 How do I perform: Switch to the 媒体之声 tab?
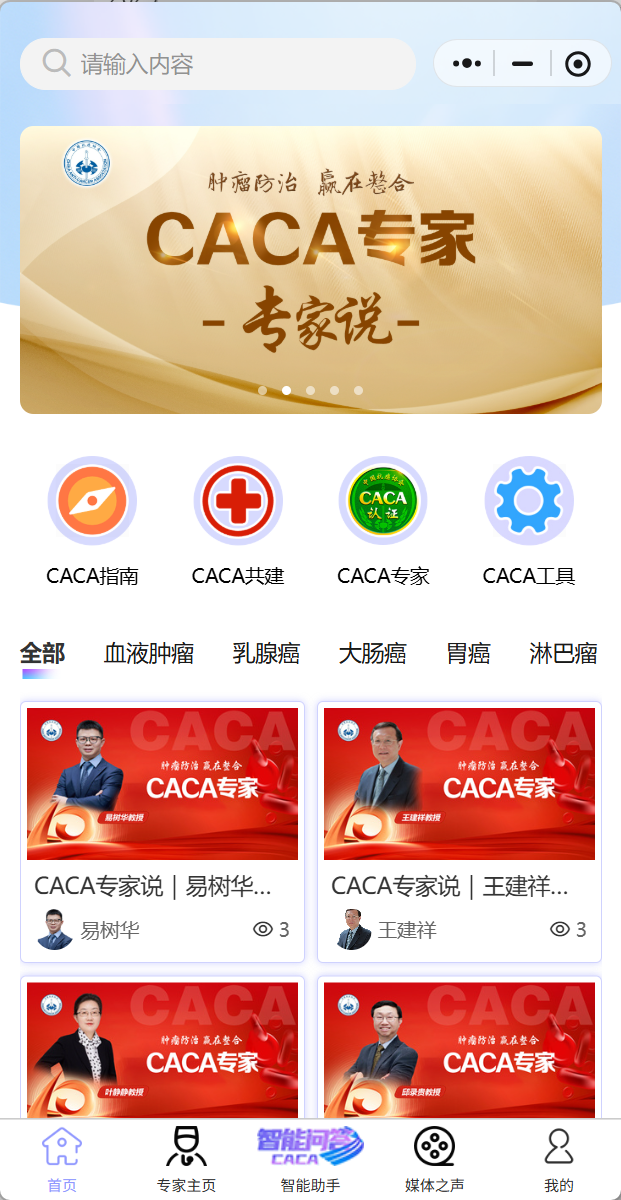click(x=434, y=1159)
